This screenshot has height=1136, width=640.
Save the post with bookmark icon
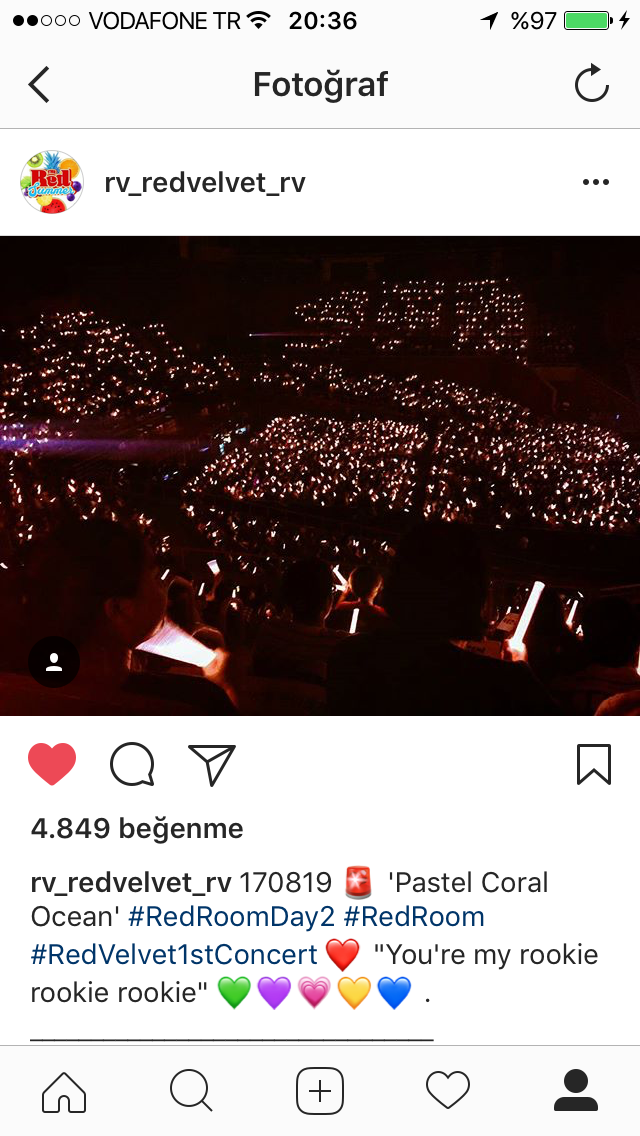click(x=593, y=765)
